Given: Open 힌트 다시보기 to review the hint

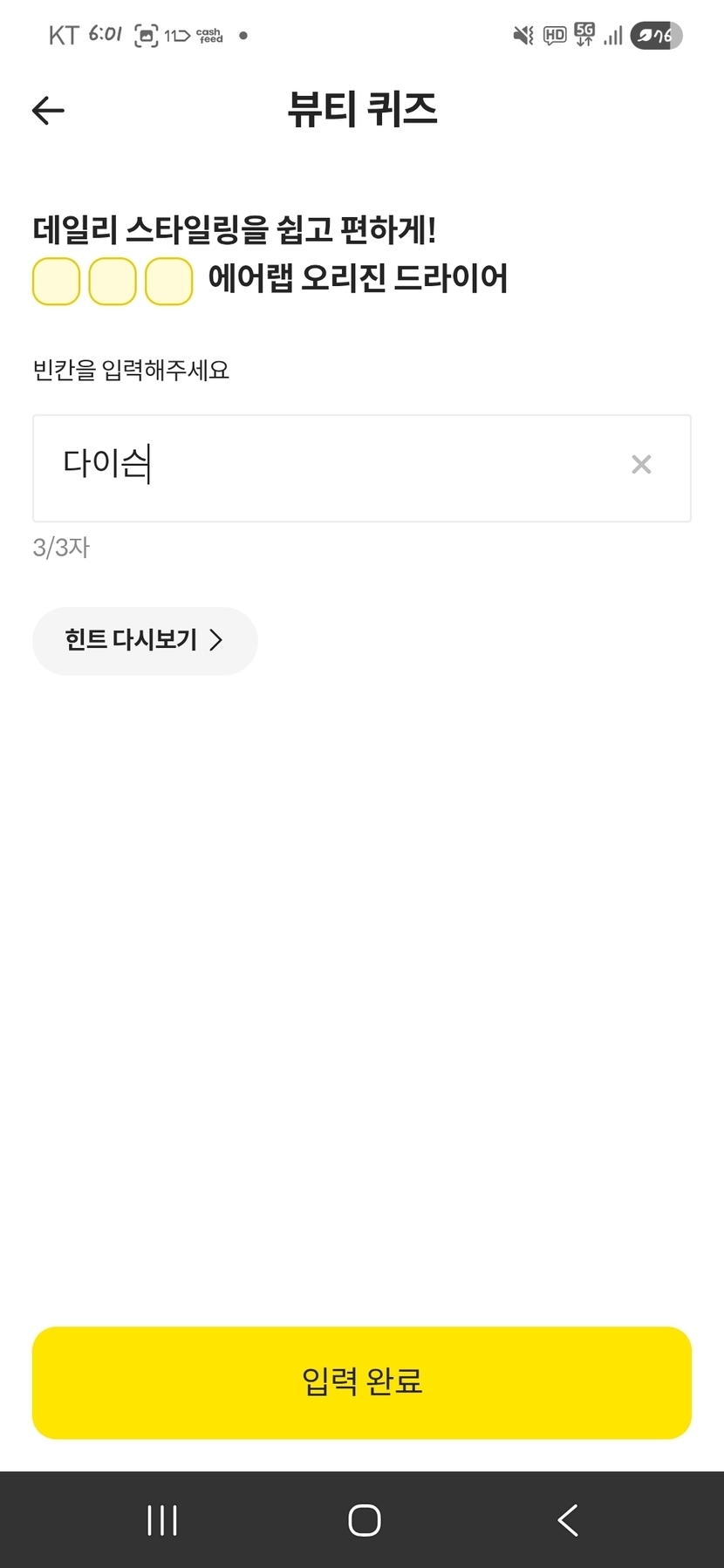Looking at the screenshot, I should (x=145, y=641).
